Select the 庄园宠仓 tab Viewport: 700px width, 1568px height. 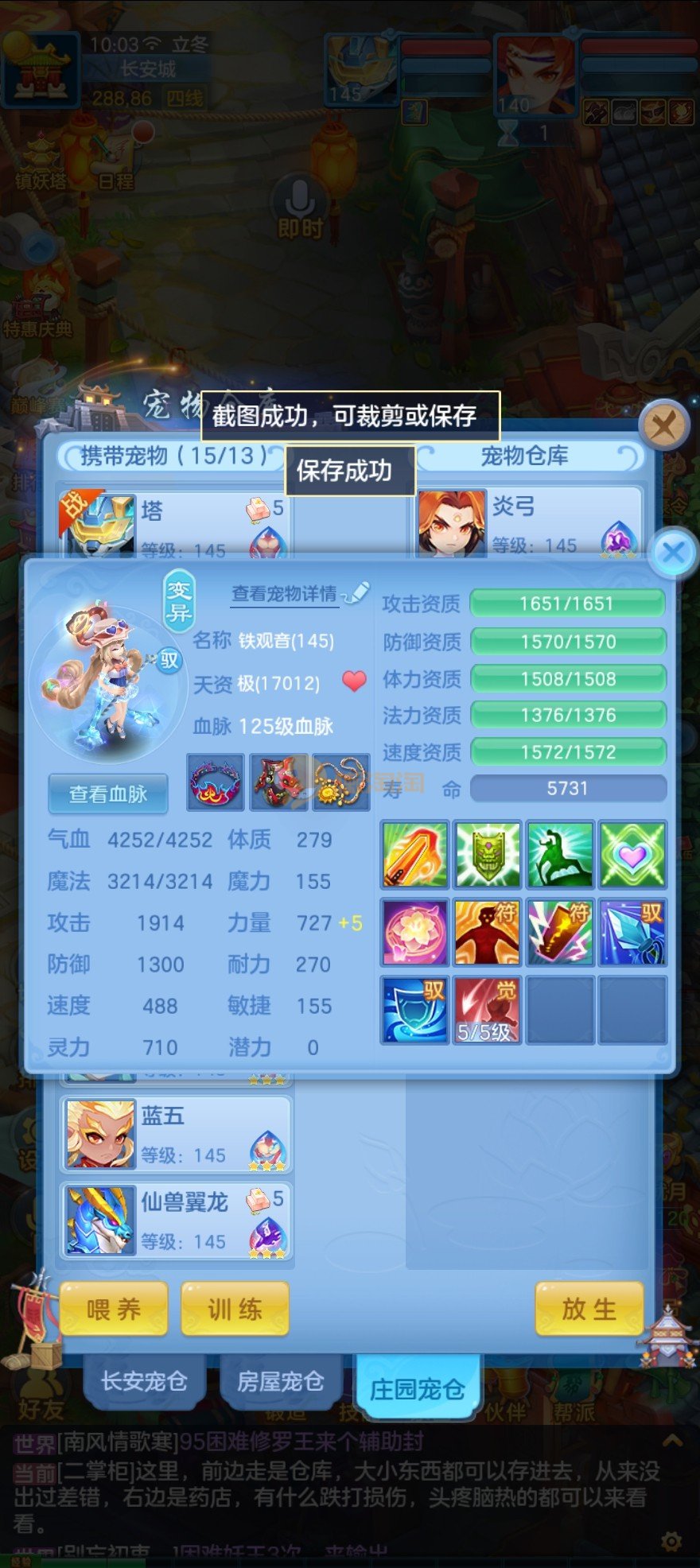pyautogui.click(x=418, y=1389)
